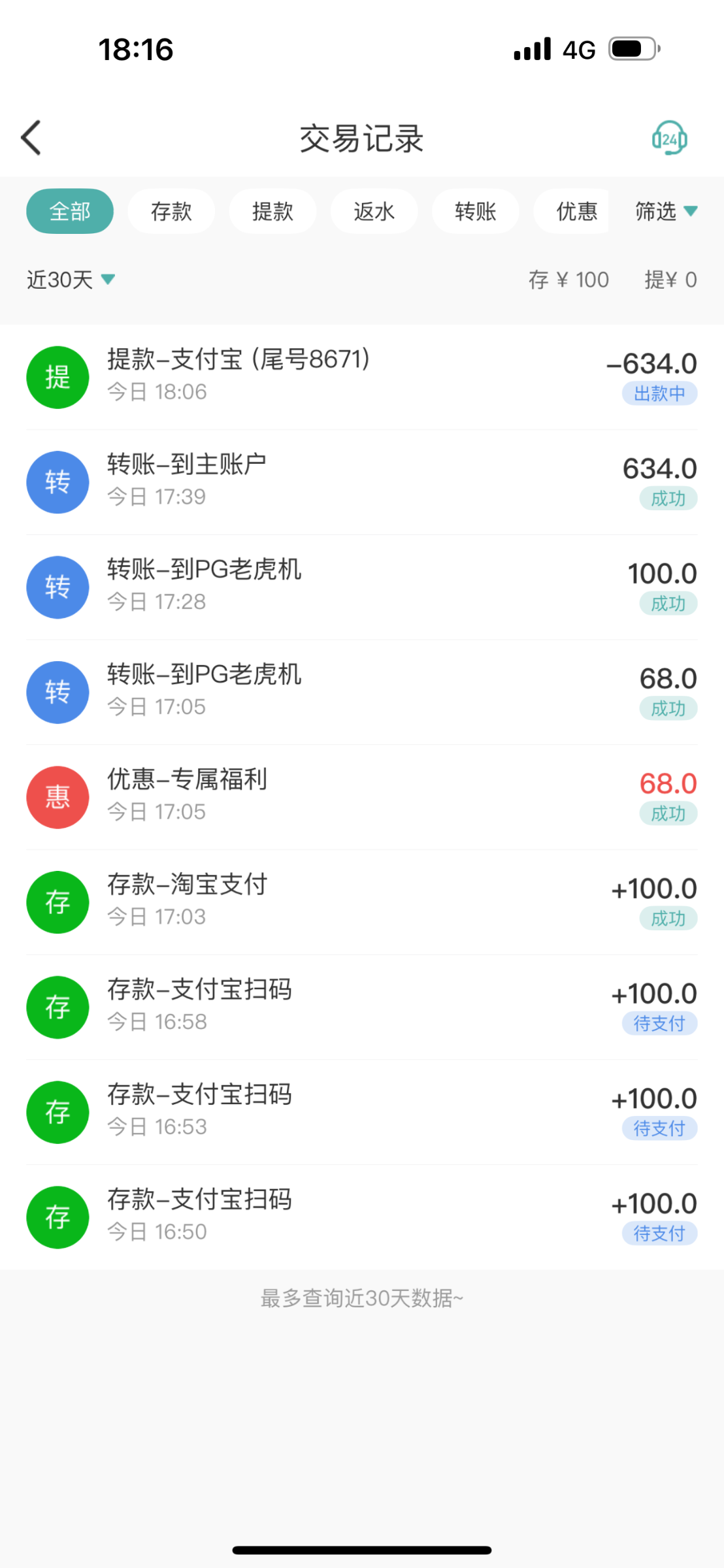Select the 全部 filter chip
The height and width of the screenshot is (1568, 724).
[70, 211]
